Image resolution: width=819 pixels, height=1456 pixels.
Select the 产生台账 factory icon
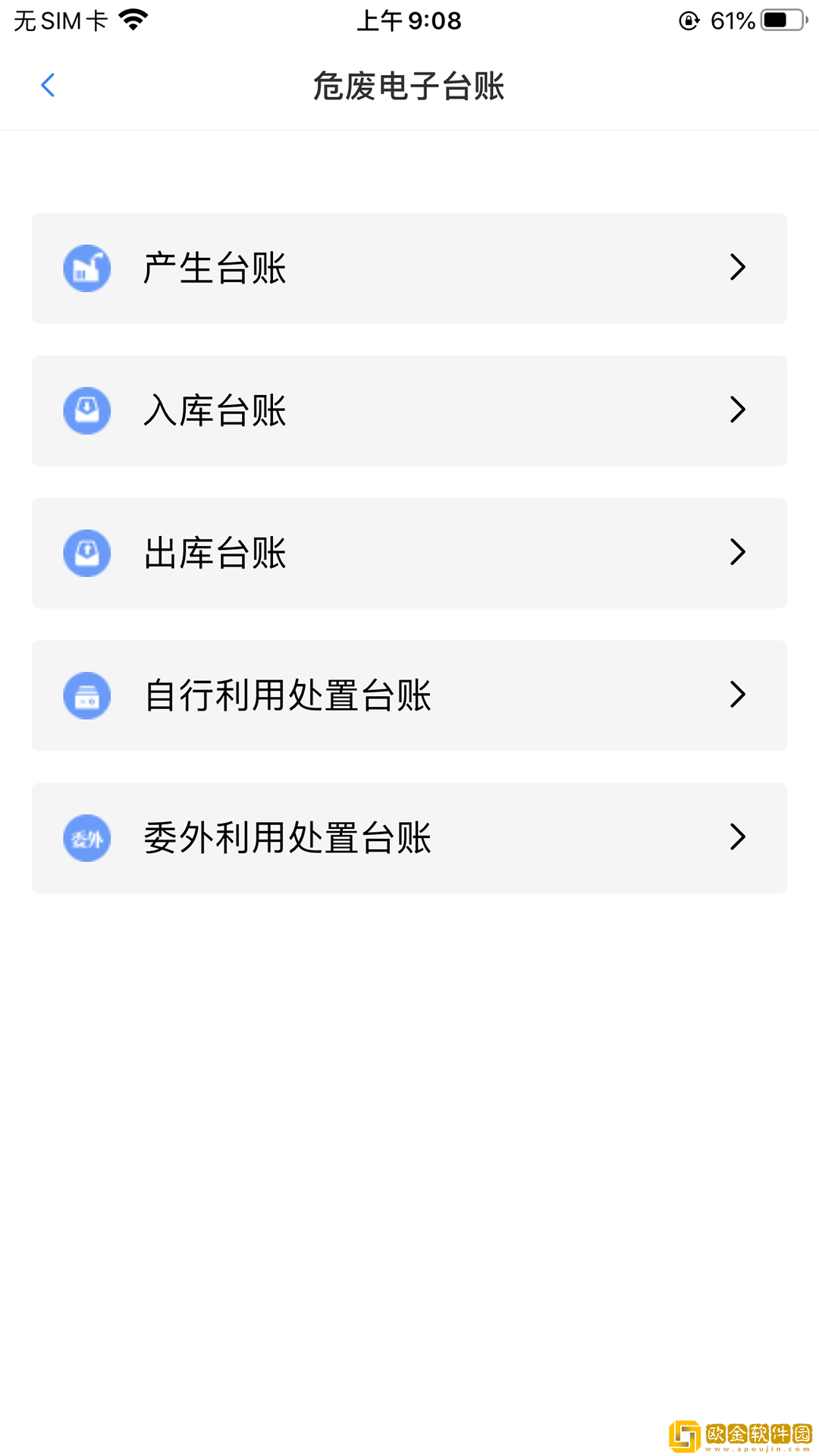click(86, 268)
